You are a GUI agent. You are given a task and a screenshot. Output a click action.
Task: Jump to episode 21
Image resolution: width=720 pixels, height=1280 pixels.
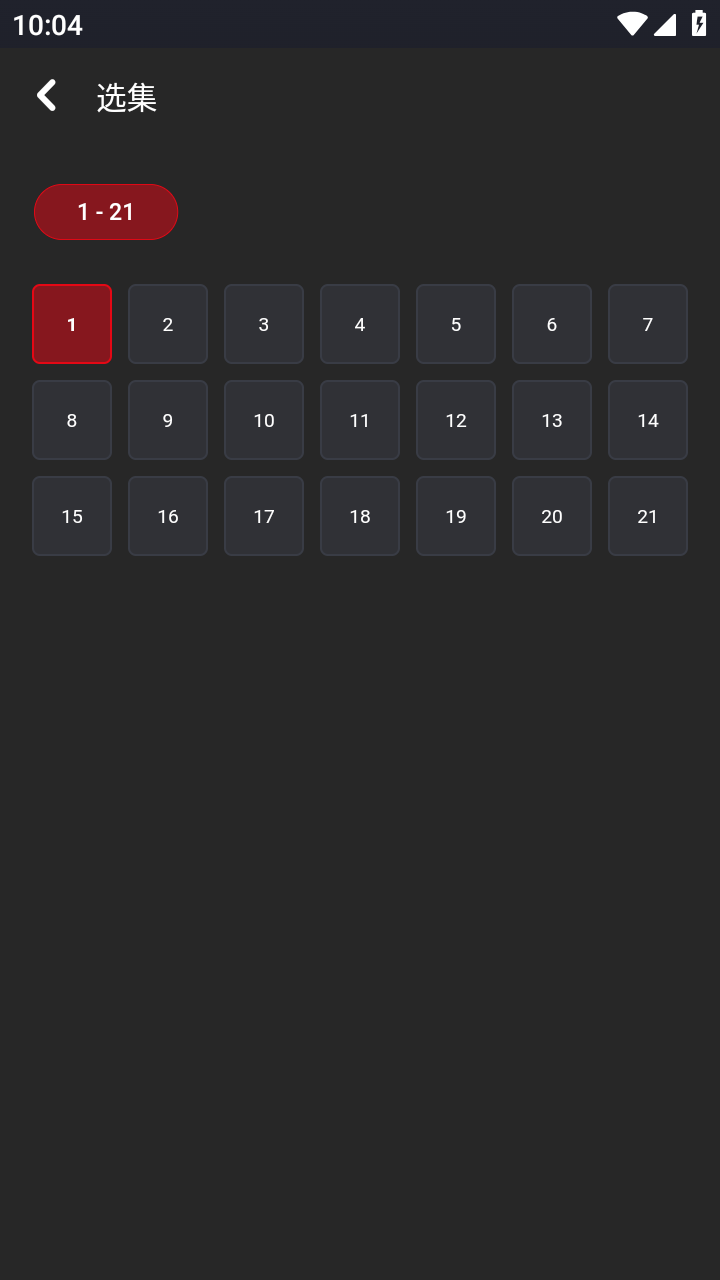pos(648,516)
